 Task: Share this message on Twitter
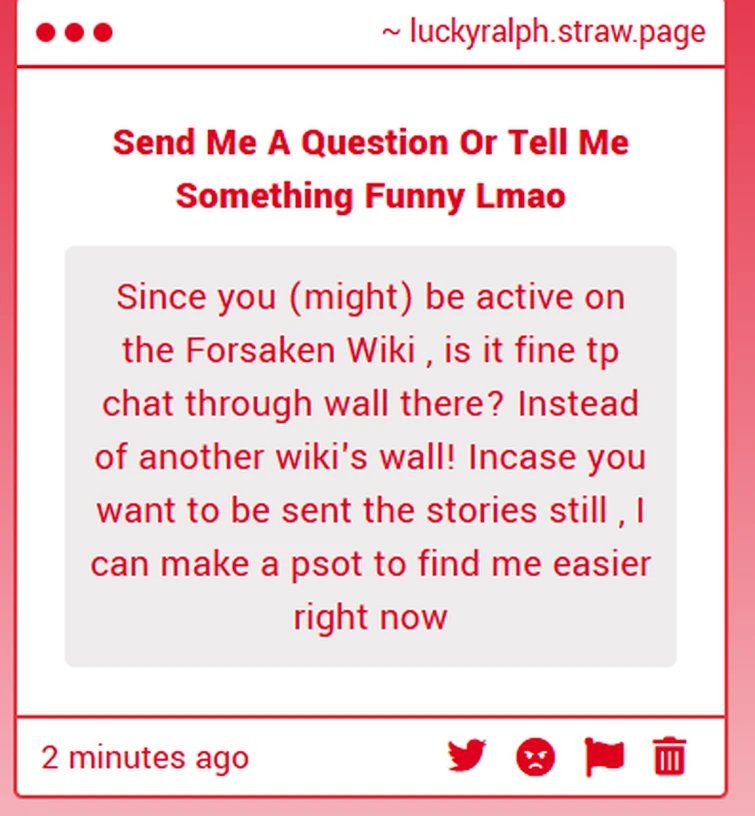point(467,756)
